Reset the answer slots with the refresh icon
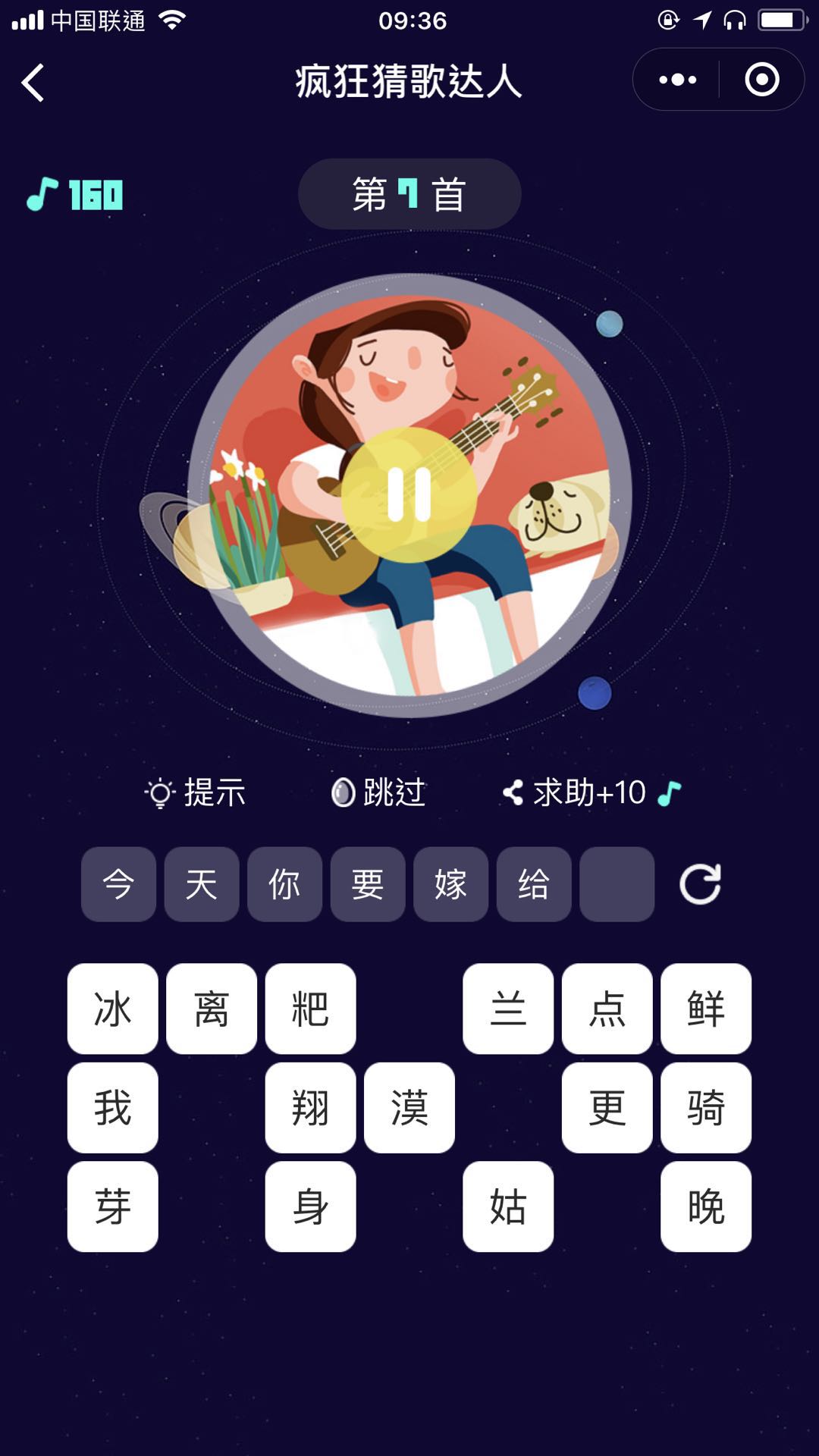This screenshot has width=819, height=1456. click(699, 884)
